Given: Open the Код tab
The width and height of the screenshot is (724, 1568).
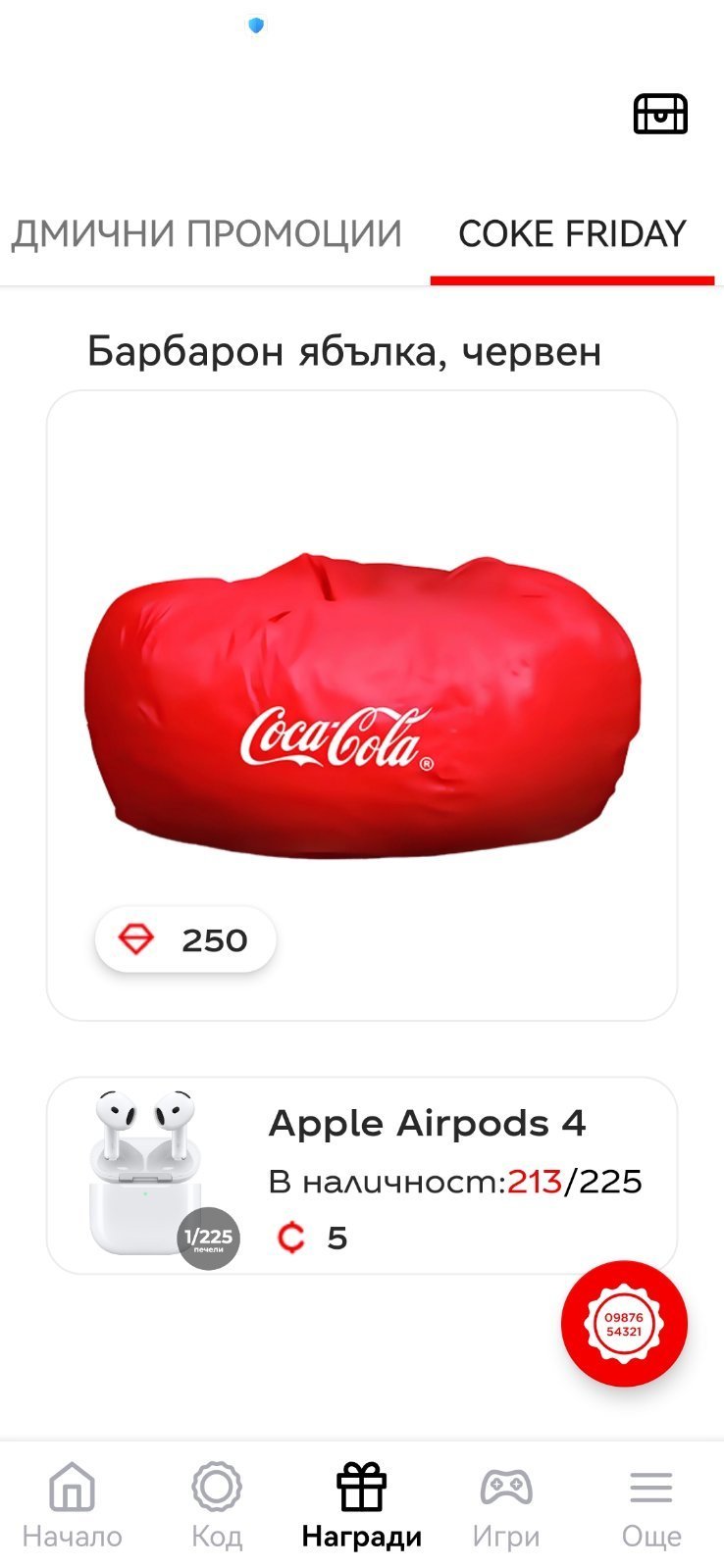Looking at the screenshot, I should click(x=217, y=1504).
